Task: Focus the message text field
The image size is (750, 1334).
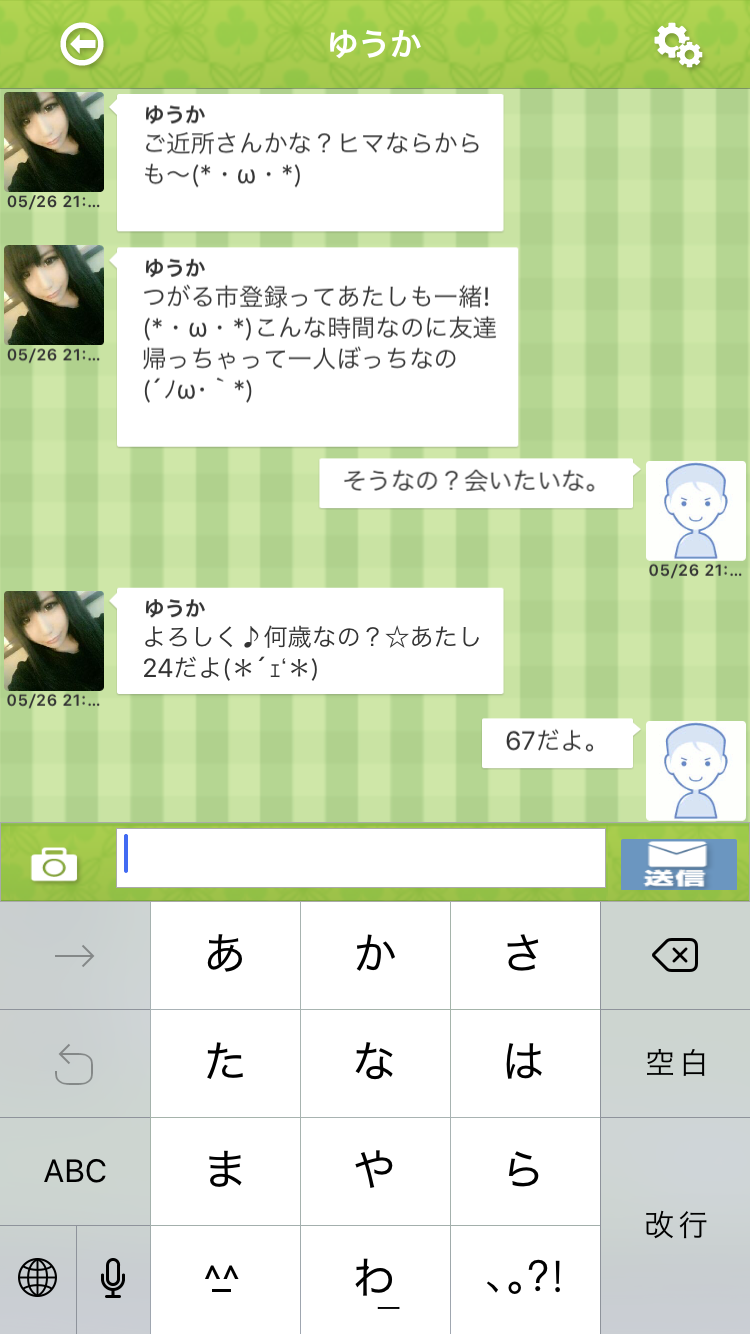Action: [360, 858]
